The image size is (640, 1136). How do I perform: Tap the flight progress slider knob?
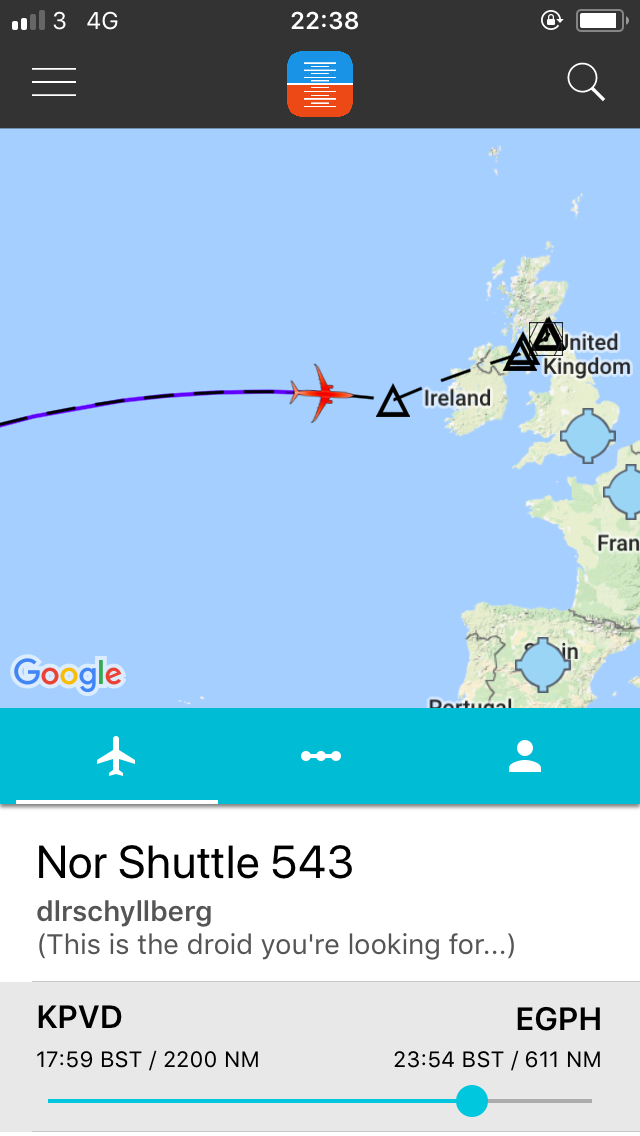tap(472, 1101)
